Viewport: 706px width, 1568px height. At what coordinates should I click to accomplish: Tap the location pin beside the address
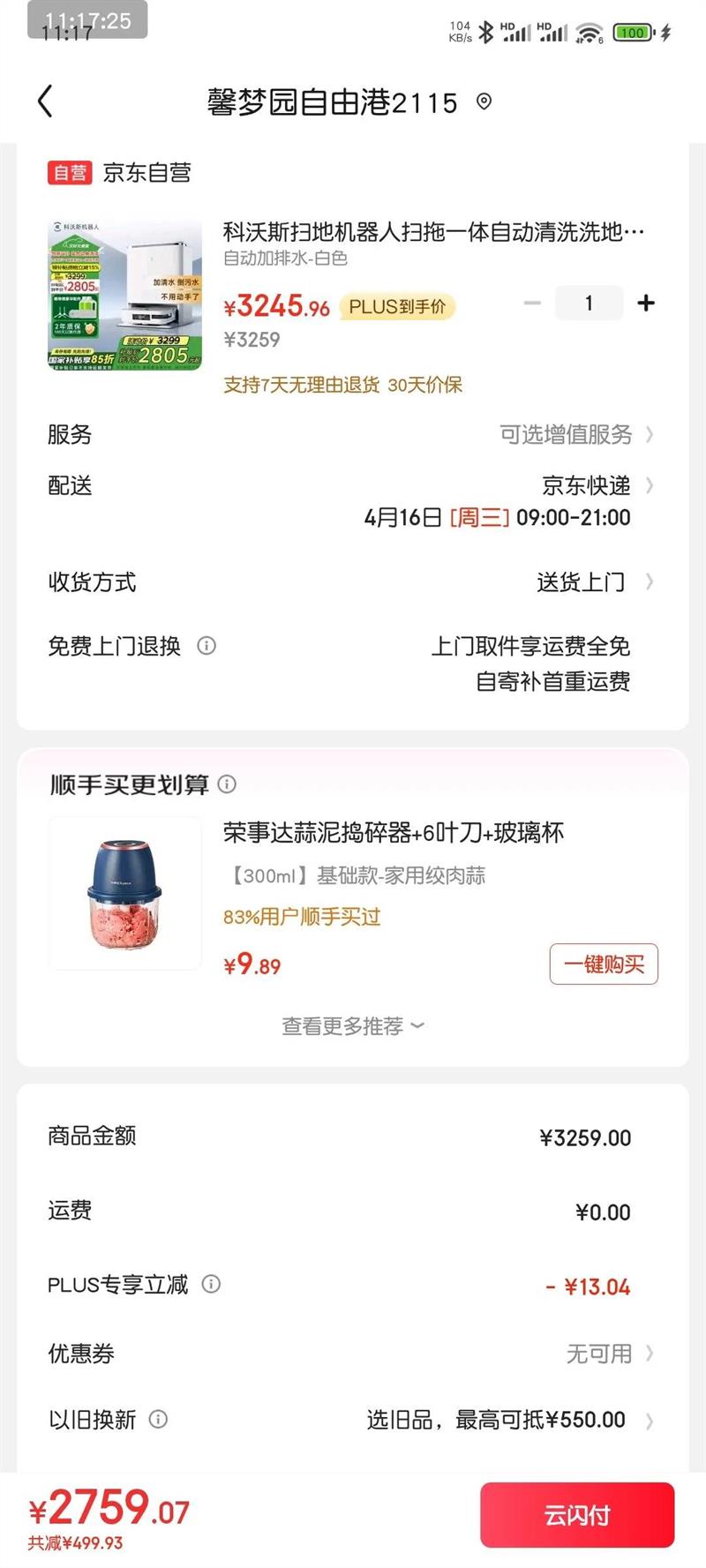(x=484, y=101)
